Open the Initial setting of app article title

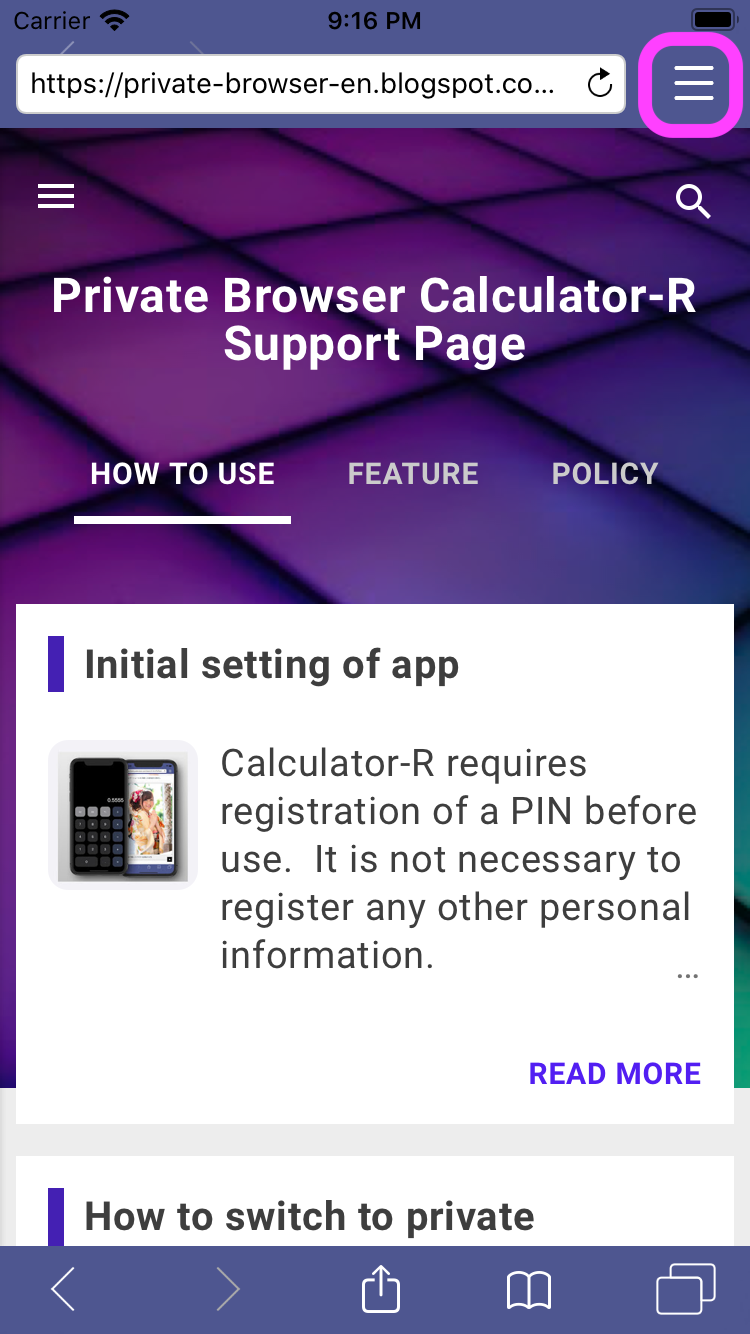[x=272, y=664]
